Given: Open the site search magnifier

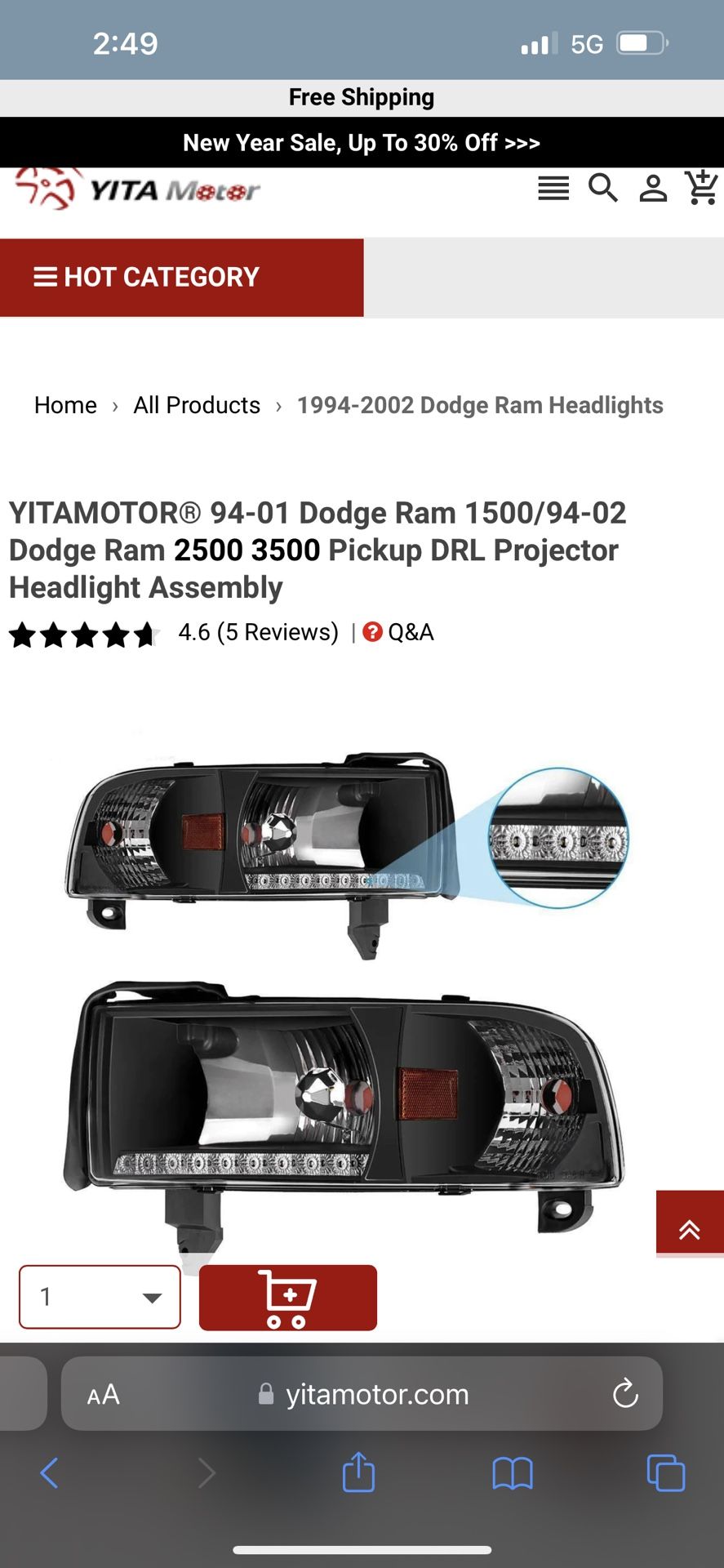Looking at the screenshot, I should (603, 188).
